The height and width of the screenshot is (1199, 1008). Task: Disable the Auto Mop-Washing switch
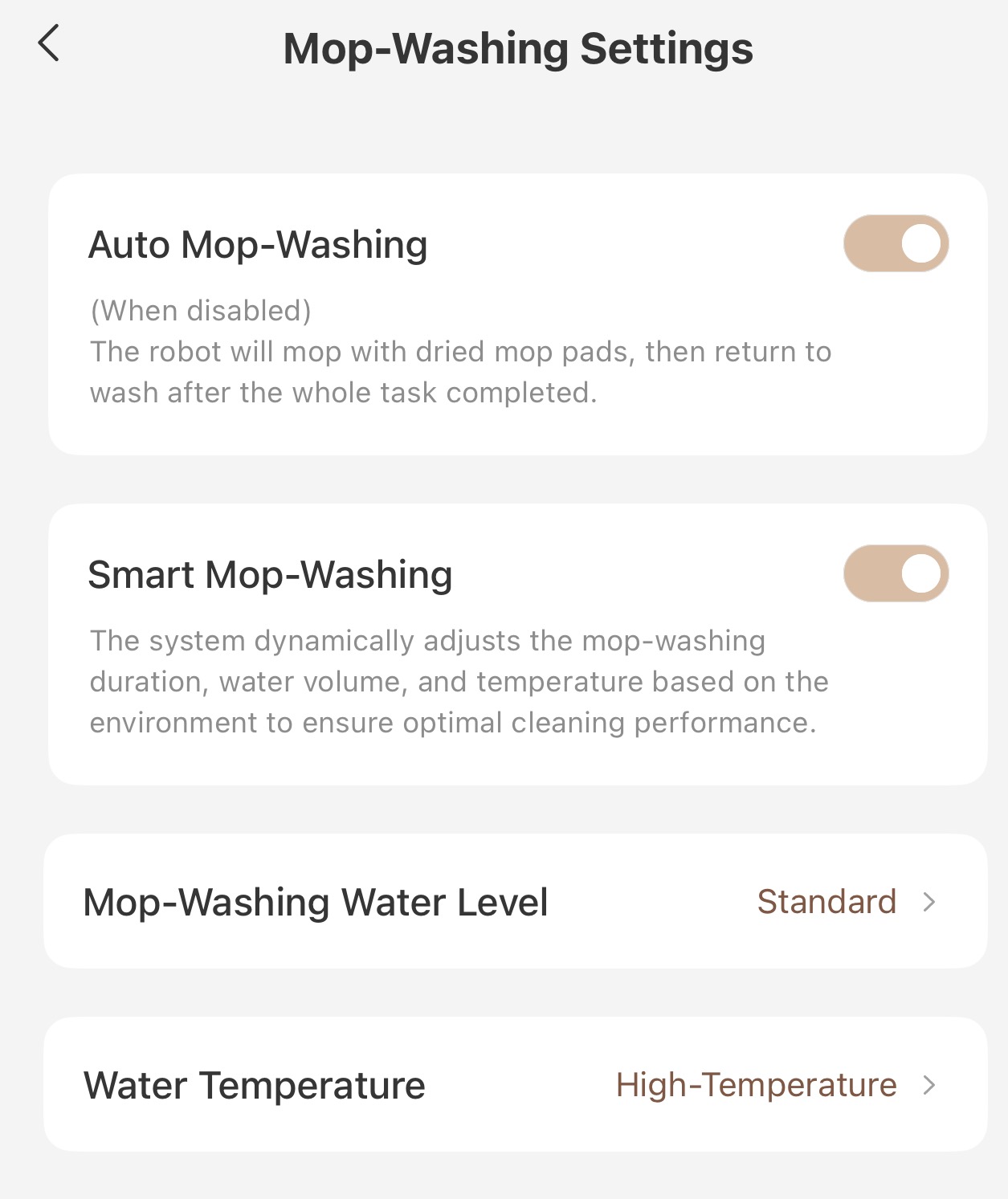896,243
